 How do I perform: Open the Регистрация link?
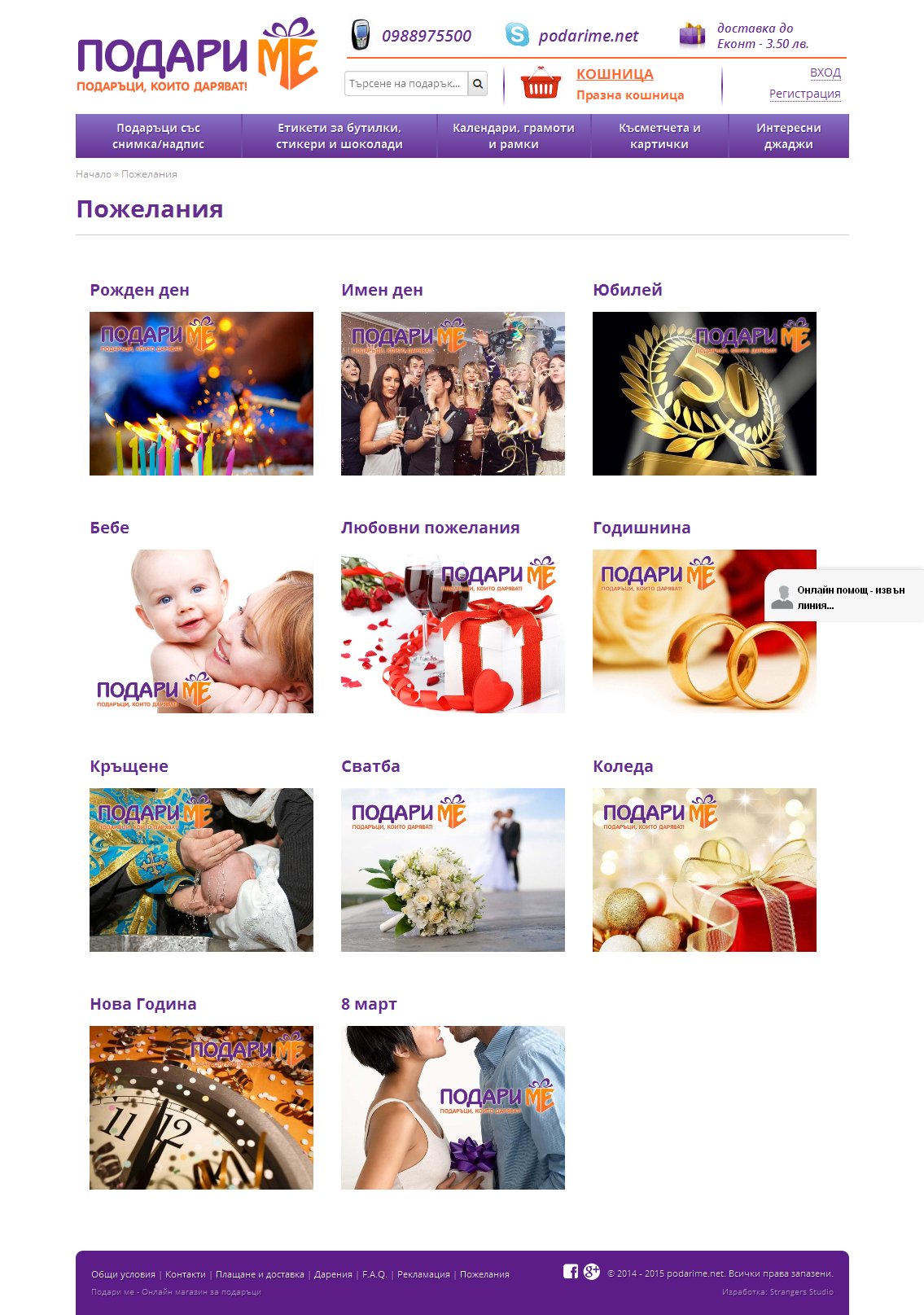tap(804, 94)
